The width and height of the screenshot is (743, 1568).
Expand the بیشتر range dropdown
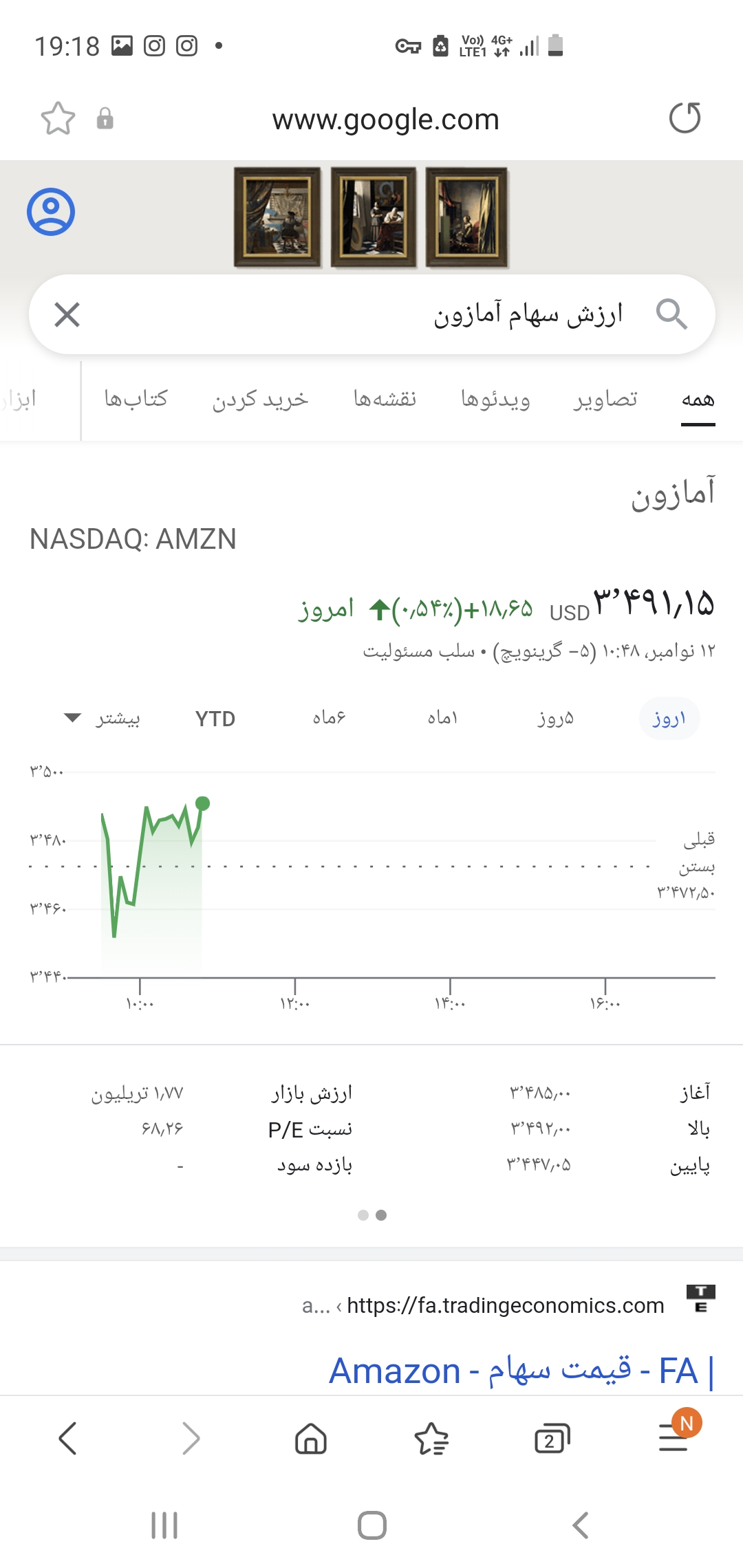tap(102, 719)
